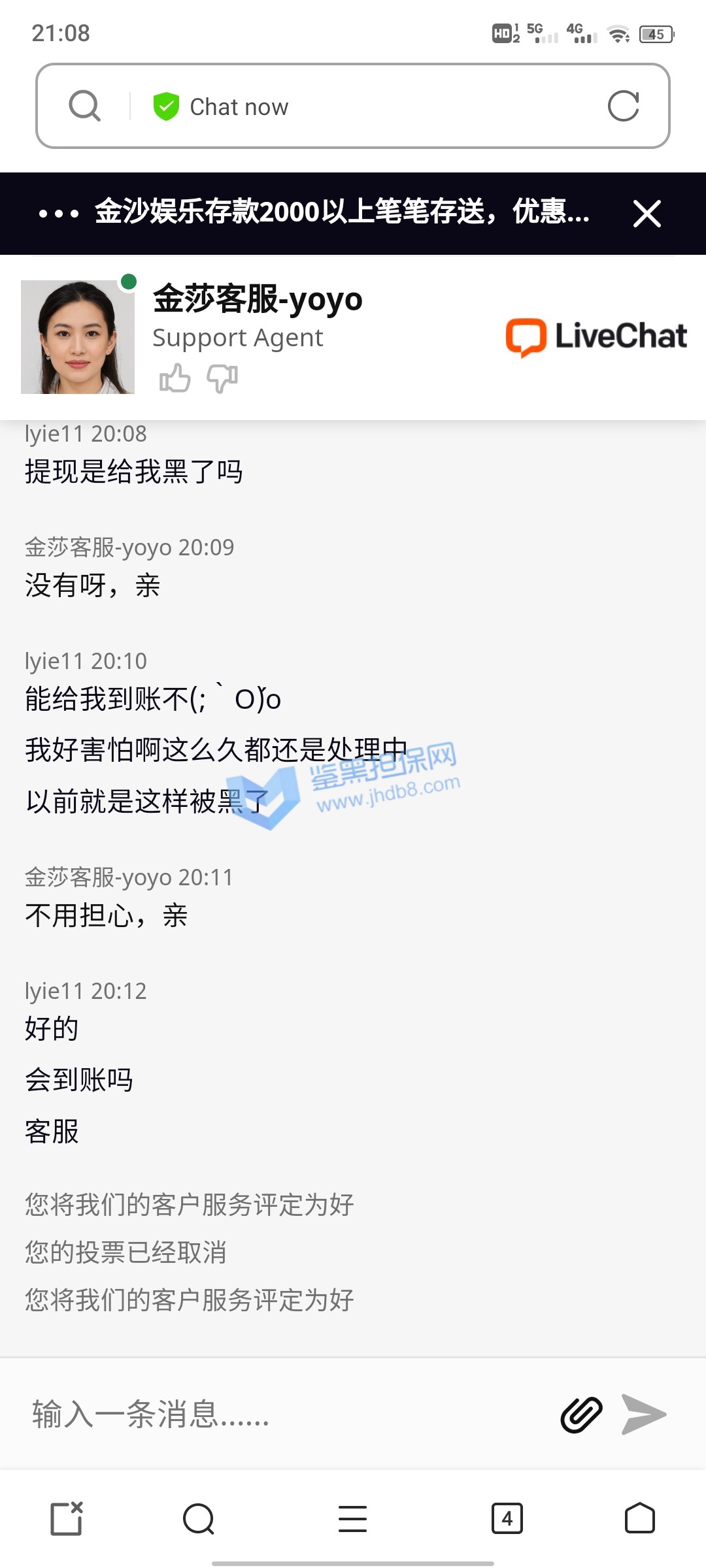Attach a file with the paperclip
The image size is (706, 1568).
click(581, 1415)
